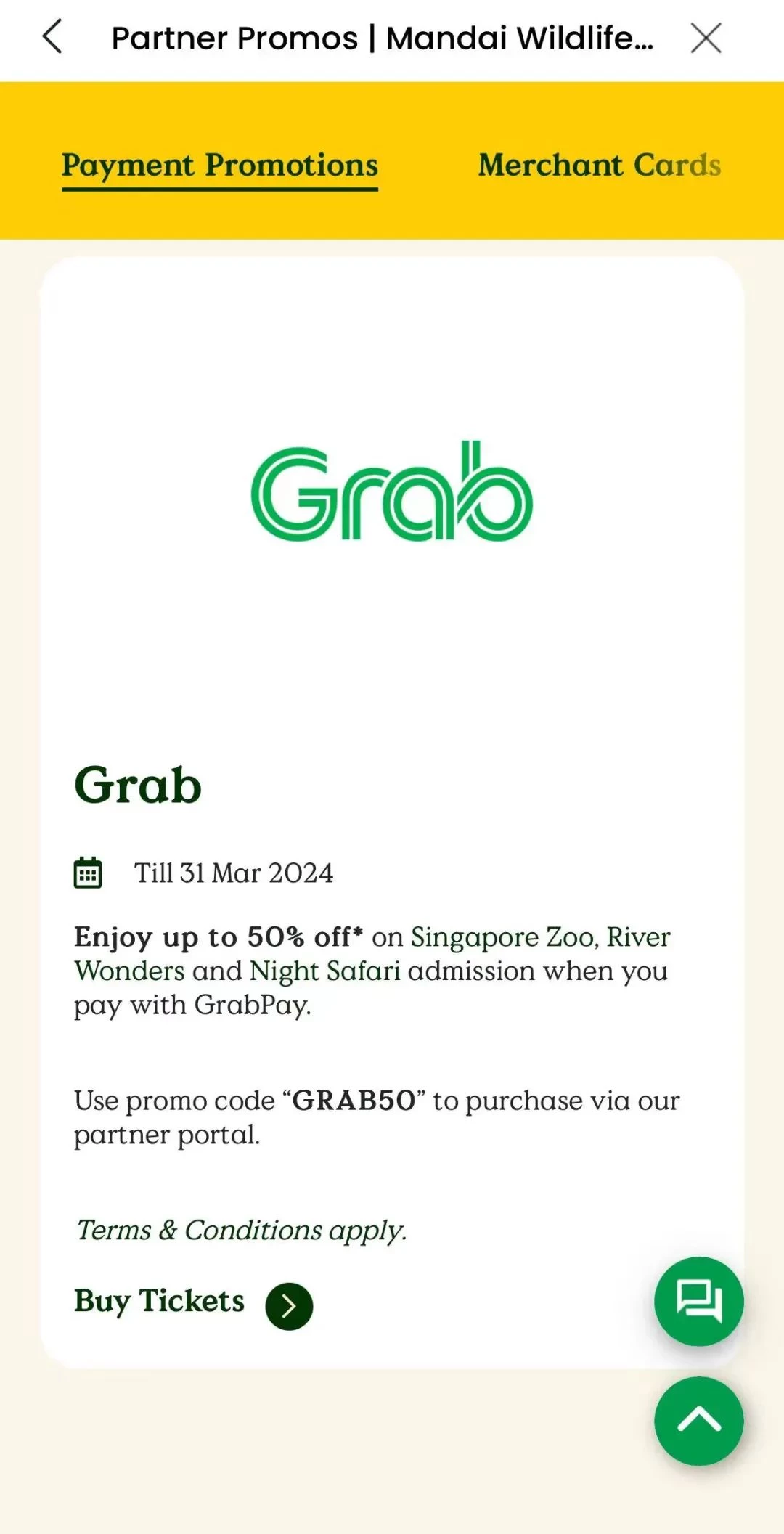
Task: Switch to the Merchant Cards tab
Action: coord(599,166)
